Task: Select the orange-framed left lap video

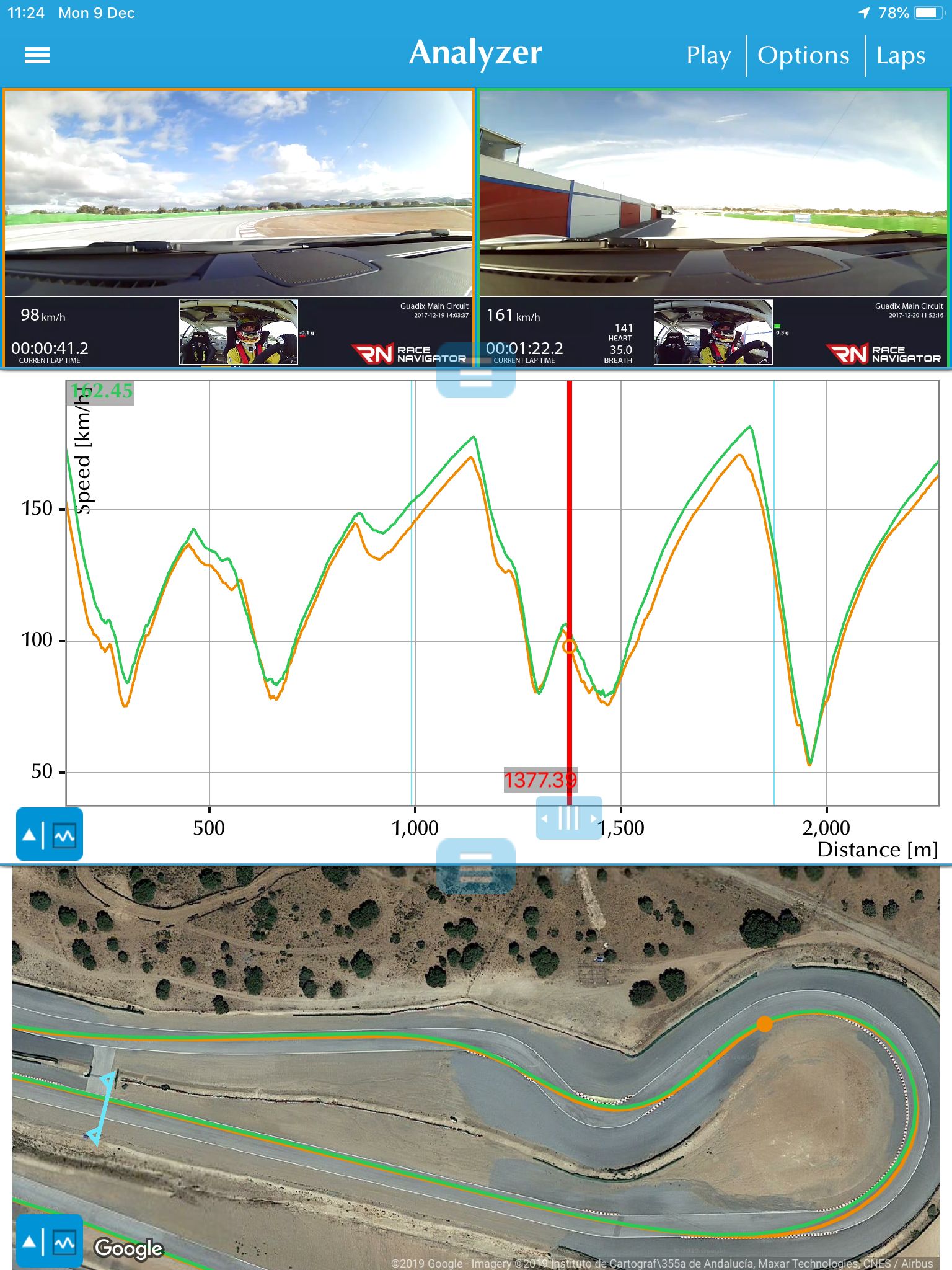Action: [x=239, y=228]
